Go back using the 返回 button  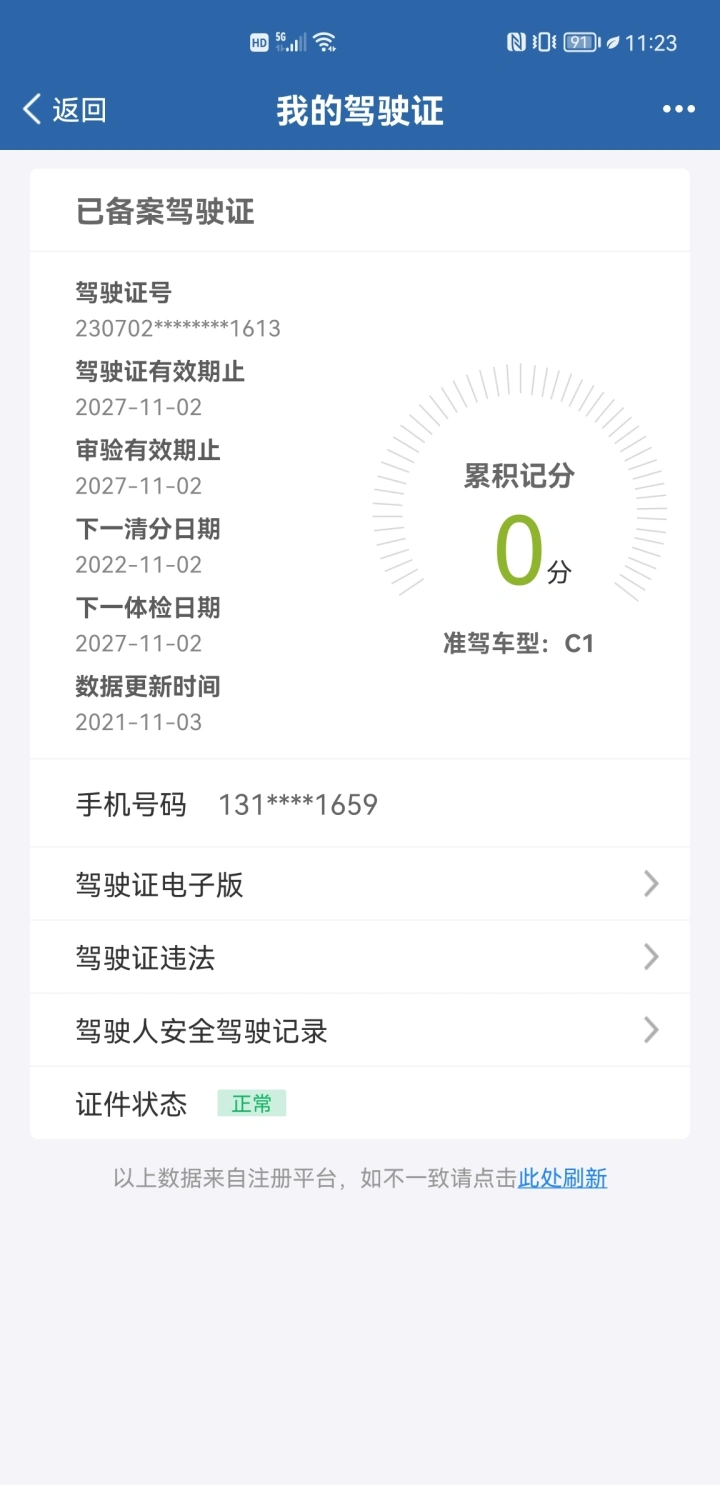(64, 110)
